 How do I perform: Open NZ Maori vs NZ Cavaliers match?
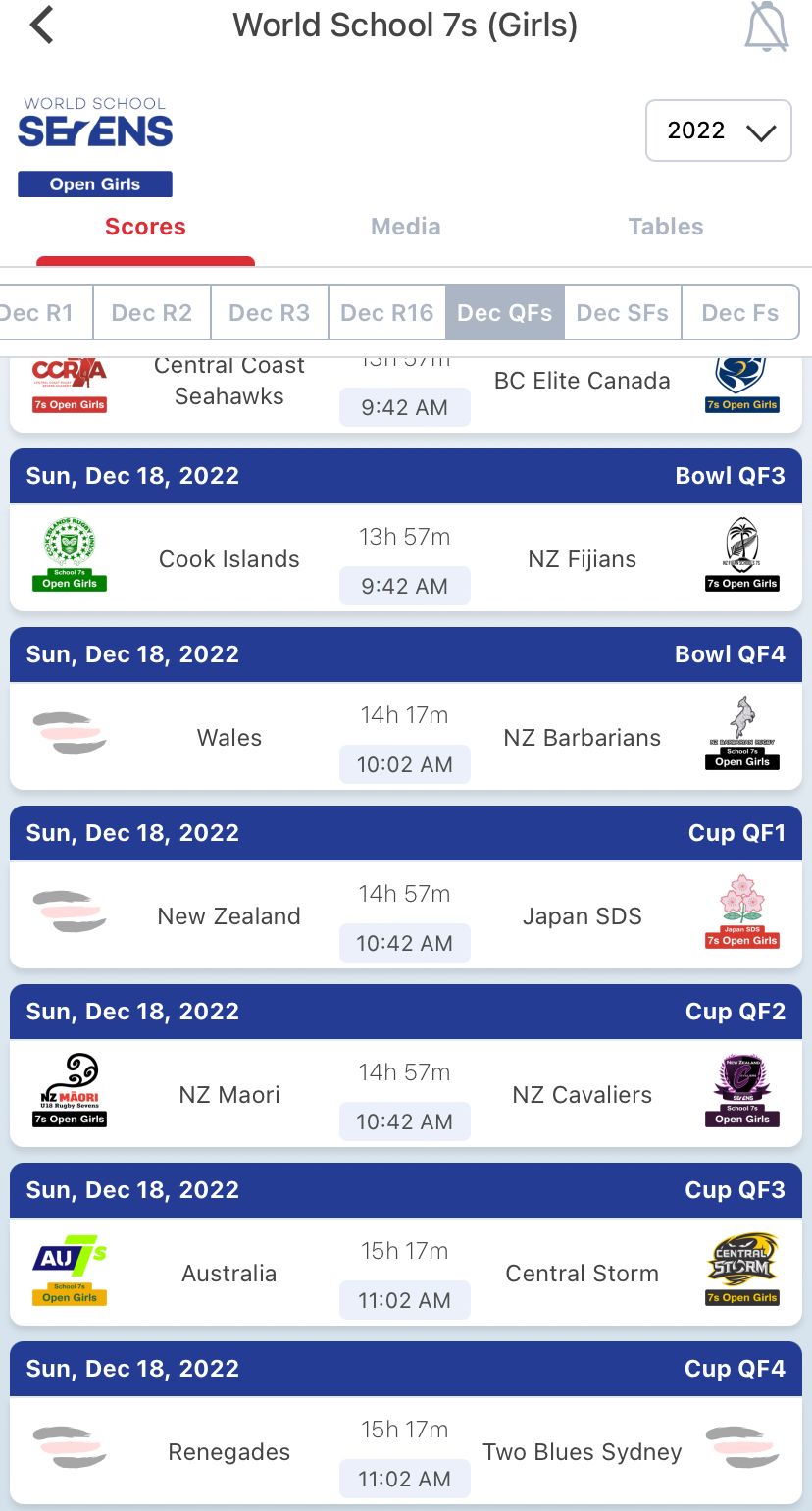pos(405,1095)
